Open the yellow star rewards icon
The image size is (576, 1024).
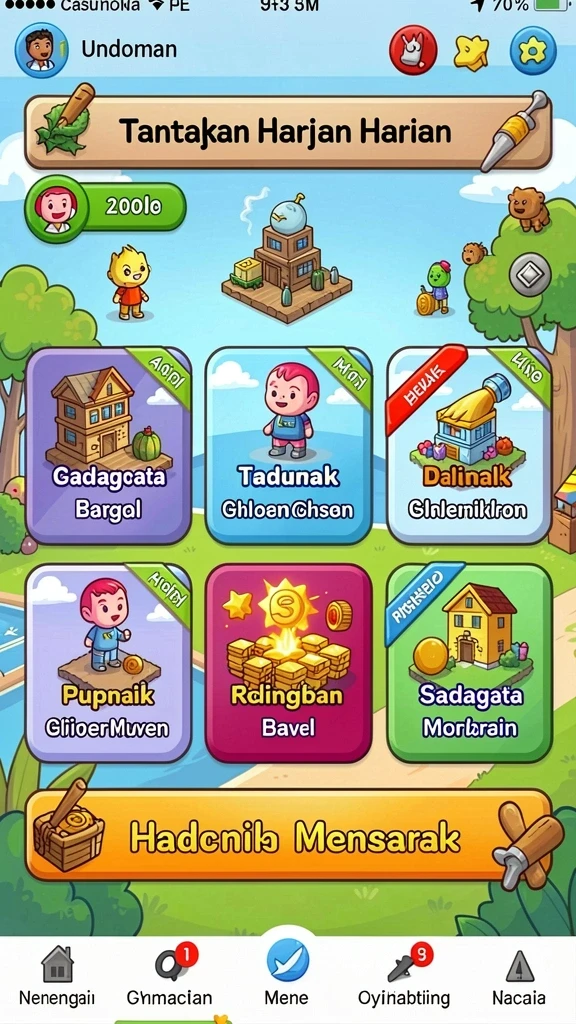pyautogui.click(x=472, y=52)
